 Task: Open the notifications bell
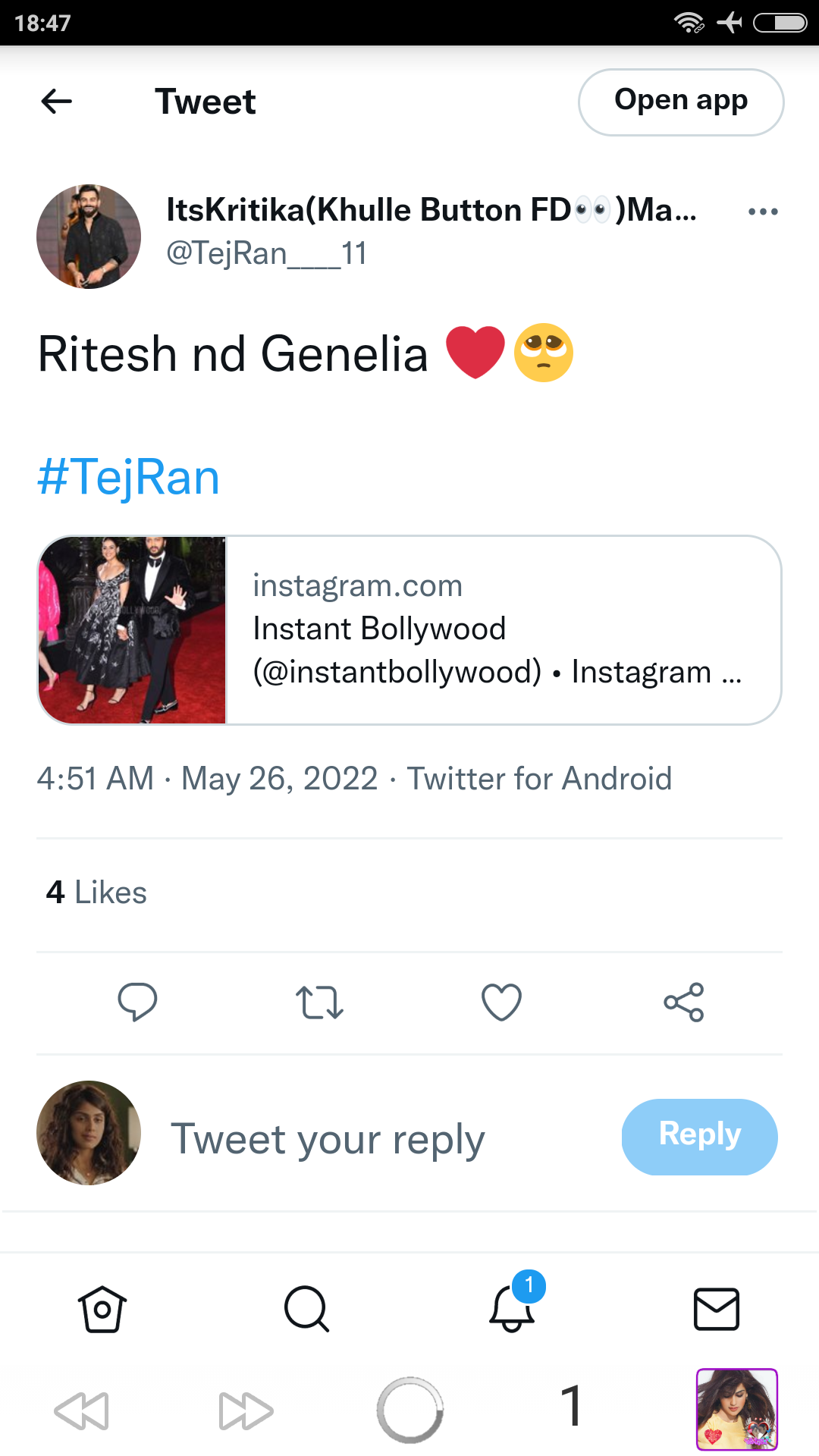(513, 1304)
